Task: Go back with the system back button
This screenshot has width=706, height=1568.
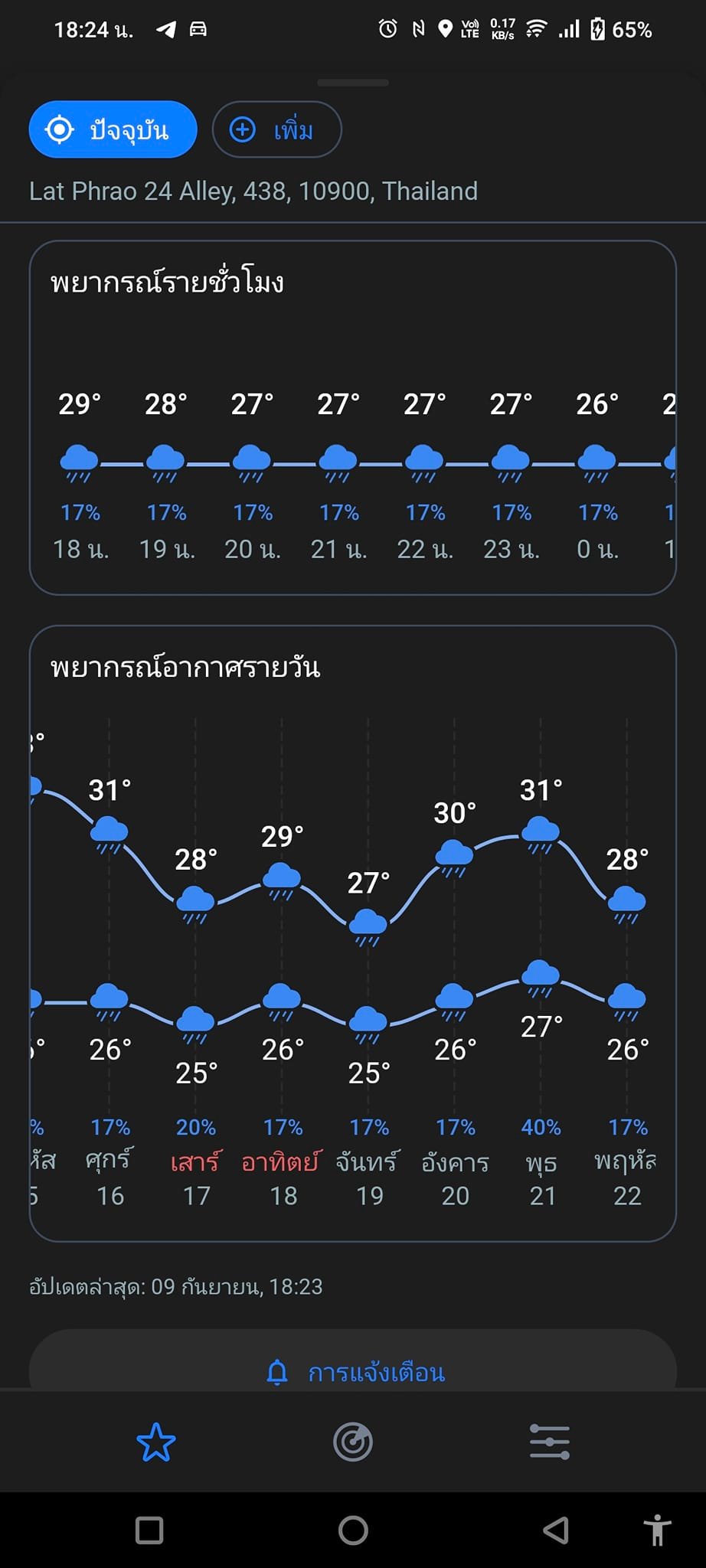Action: tap(556, 1530)
